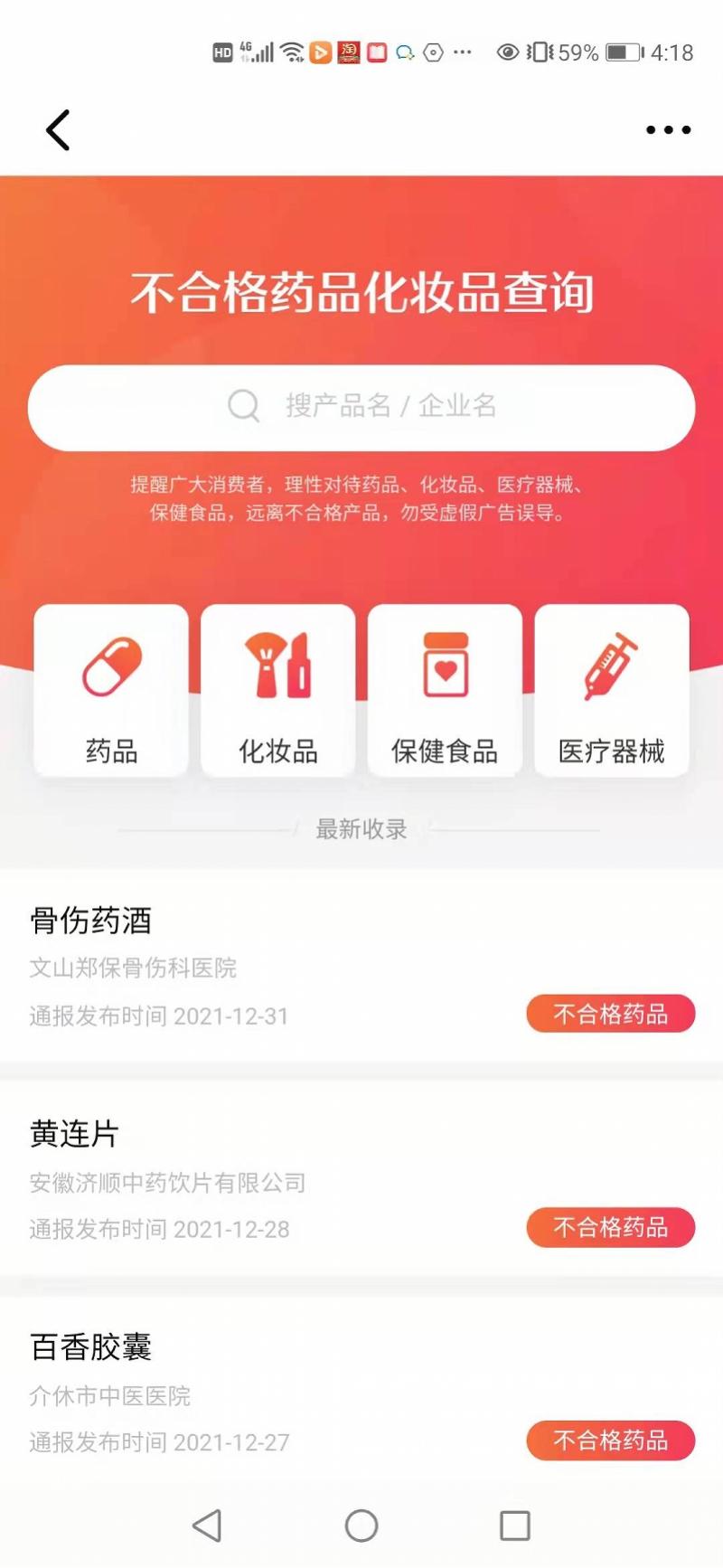Open the 药品 category
This screenshot has height=1568, width=723.
111,691
